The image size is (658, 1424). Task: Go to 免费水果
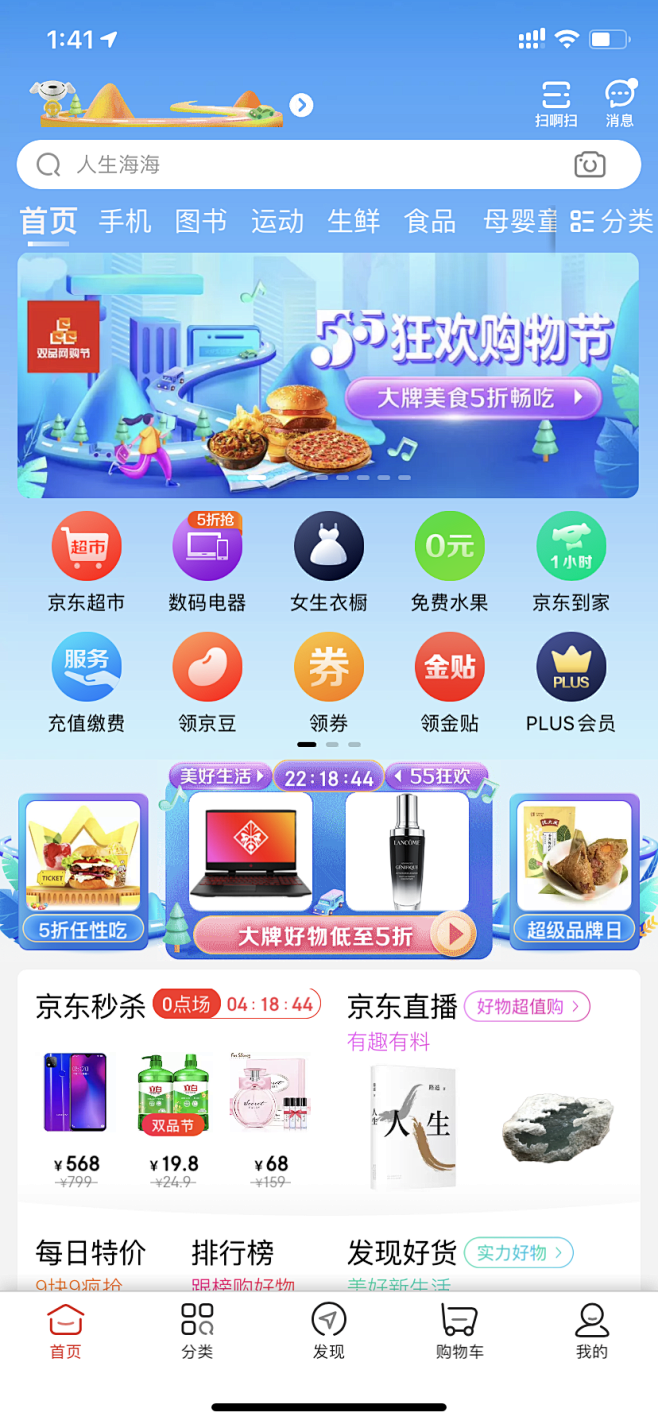click(449, 561)
